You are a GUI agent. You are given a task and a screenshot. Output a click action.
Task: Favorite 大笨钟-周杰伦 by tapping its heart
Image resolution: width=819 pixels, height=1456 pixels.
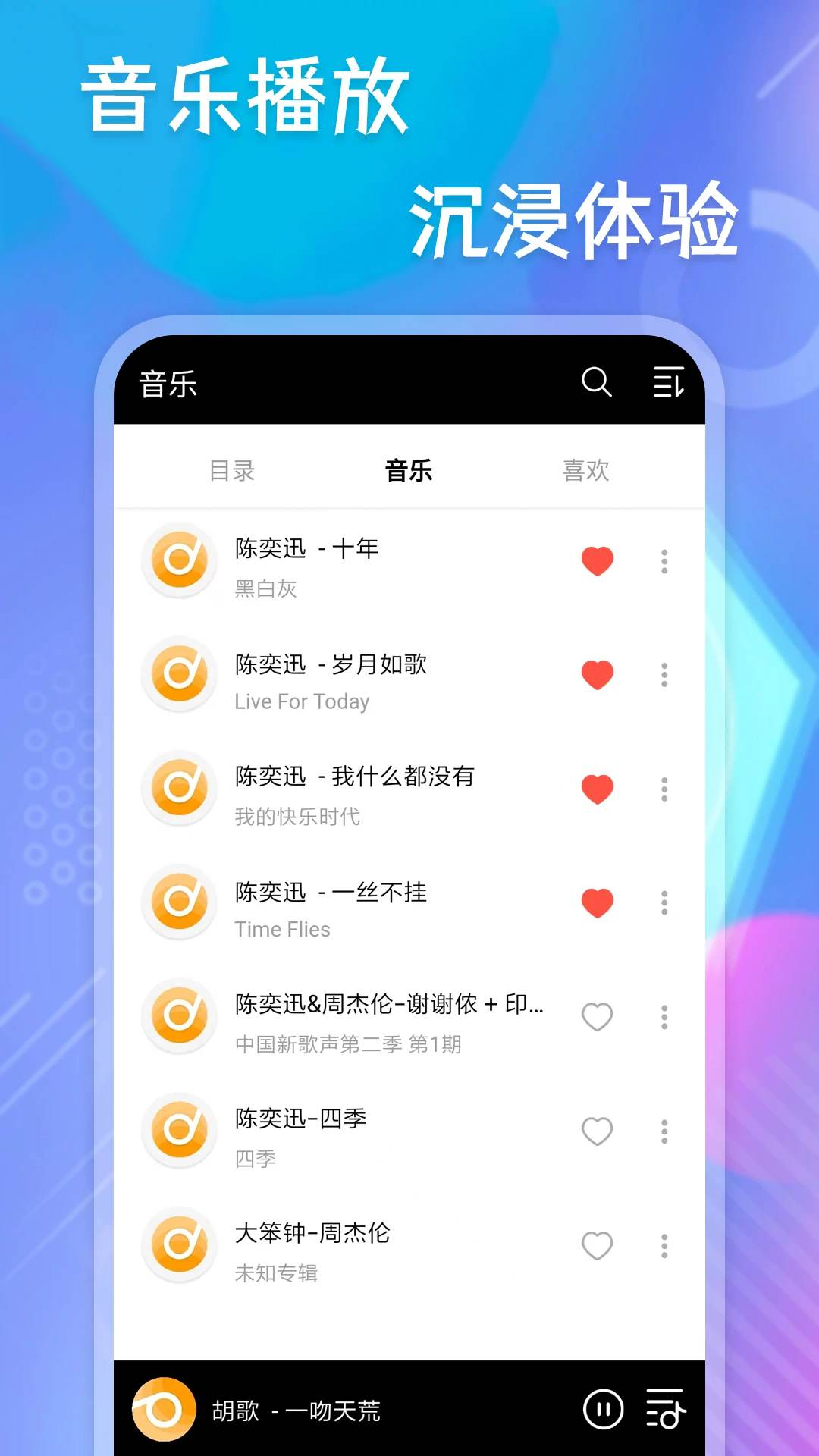597,1244
